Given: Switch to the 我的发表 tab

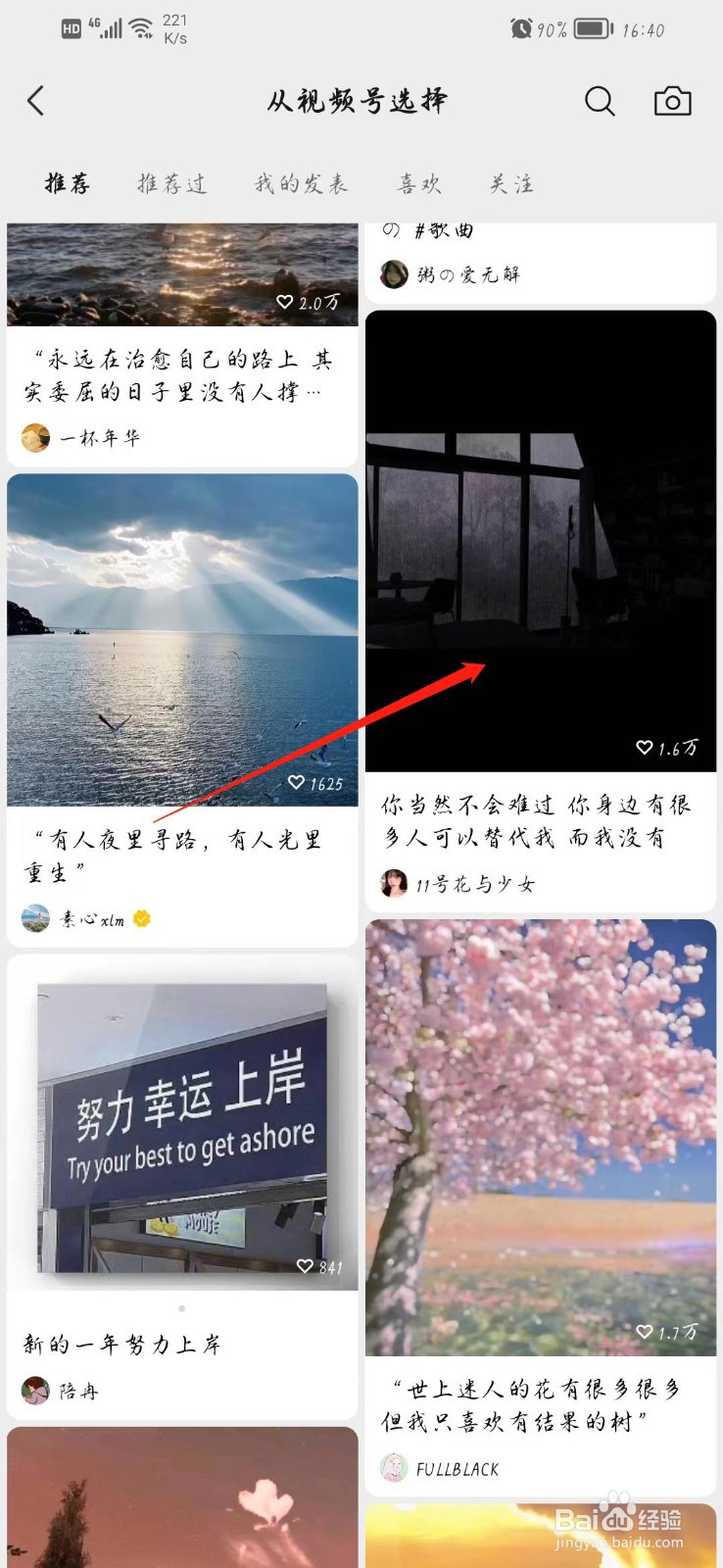Looking at the screenshot, I should (x=299, y=183).
